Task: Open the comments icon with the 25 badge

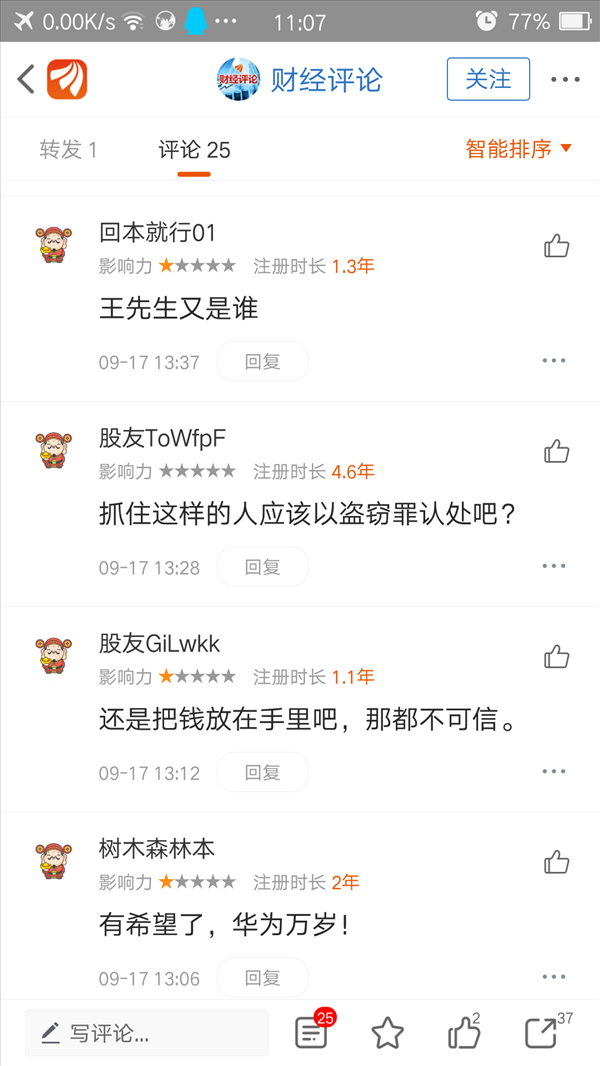Action: pyautogui.click(x=312, y=1033)
